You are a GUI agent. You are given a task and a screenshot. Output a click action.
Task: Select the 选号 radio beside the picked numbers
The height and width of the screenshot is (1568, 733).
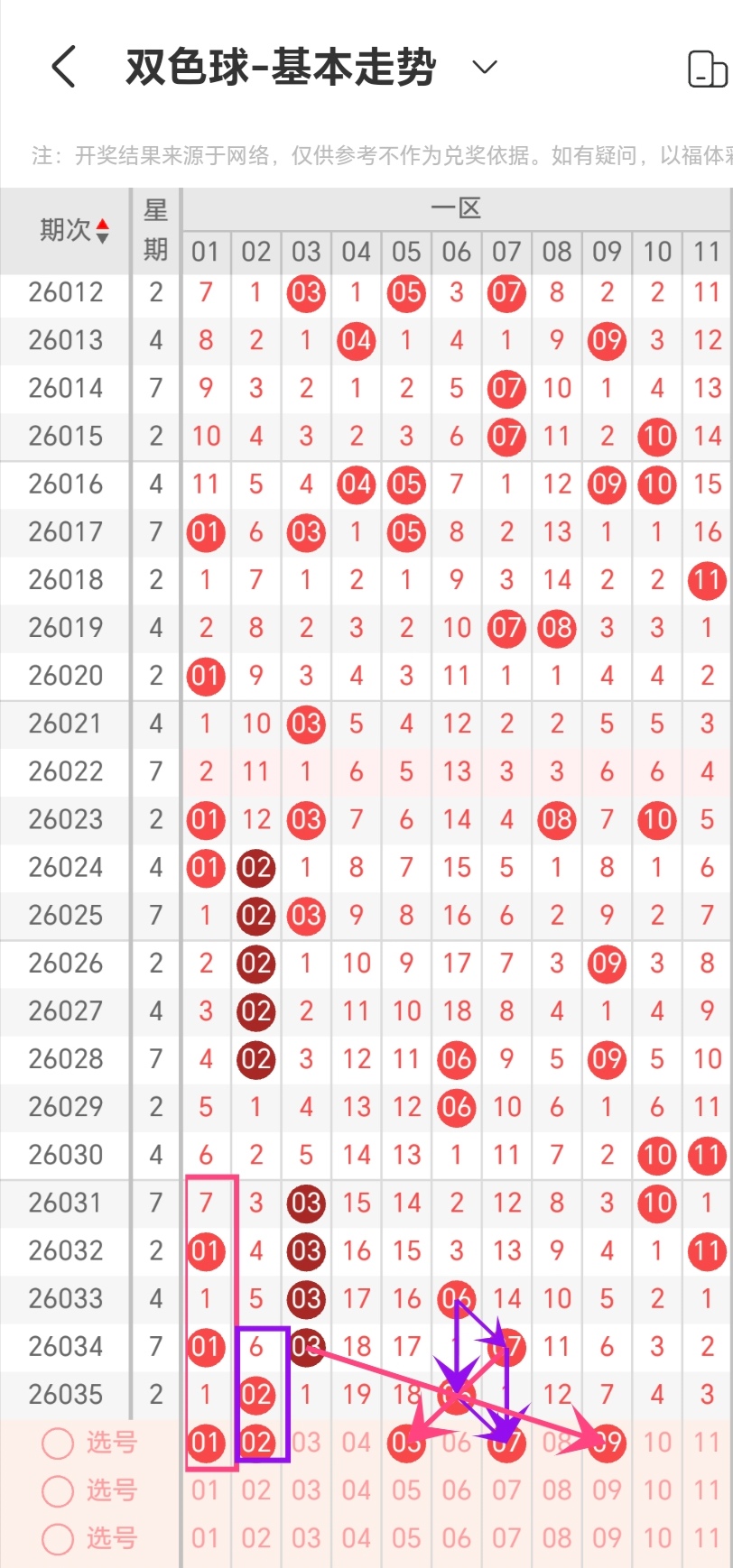tap(58, 1443)
